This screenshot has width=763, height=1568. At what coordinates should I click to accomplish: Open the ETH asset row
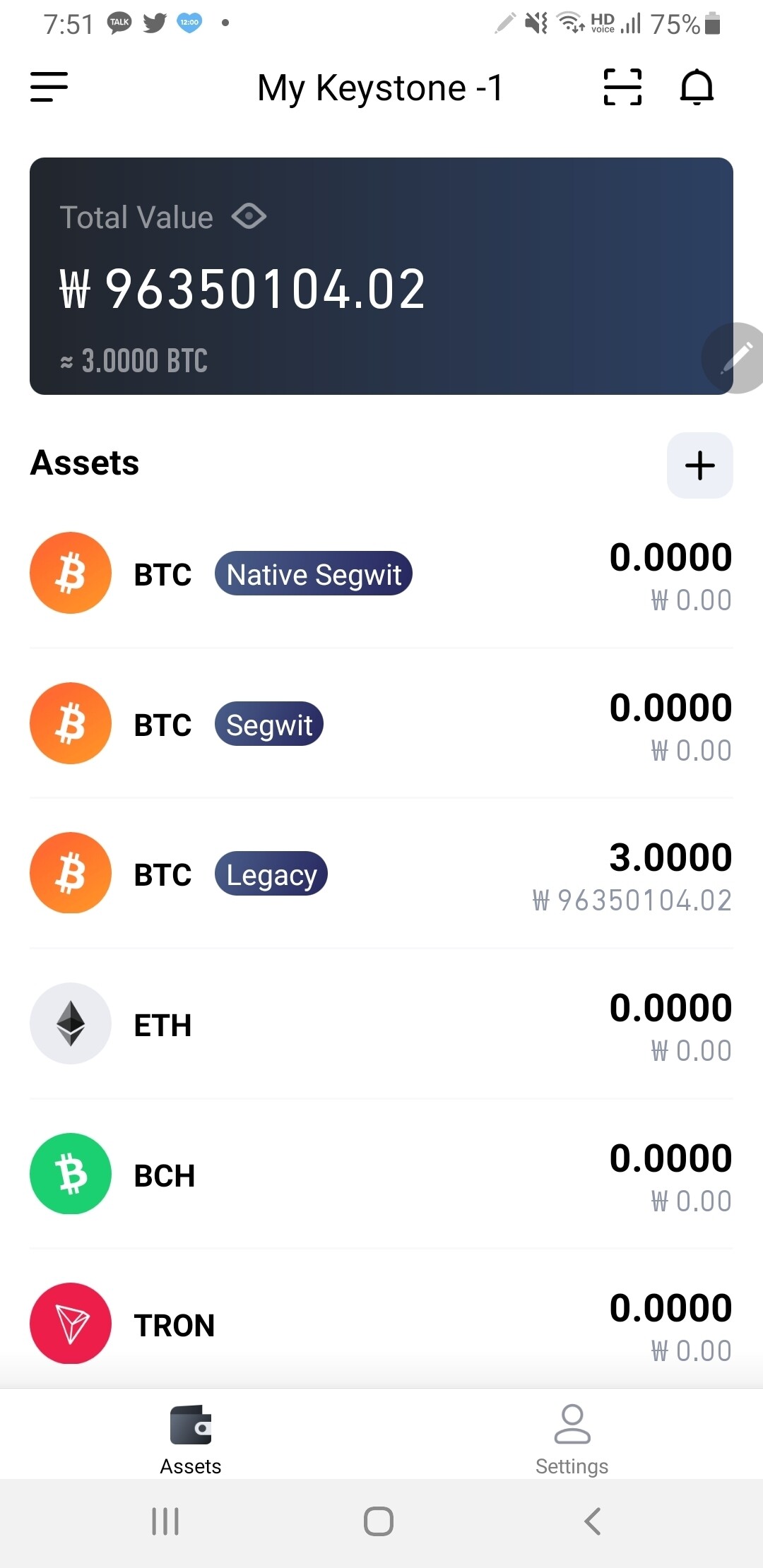(381, 1024)
